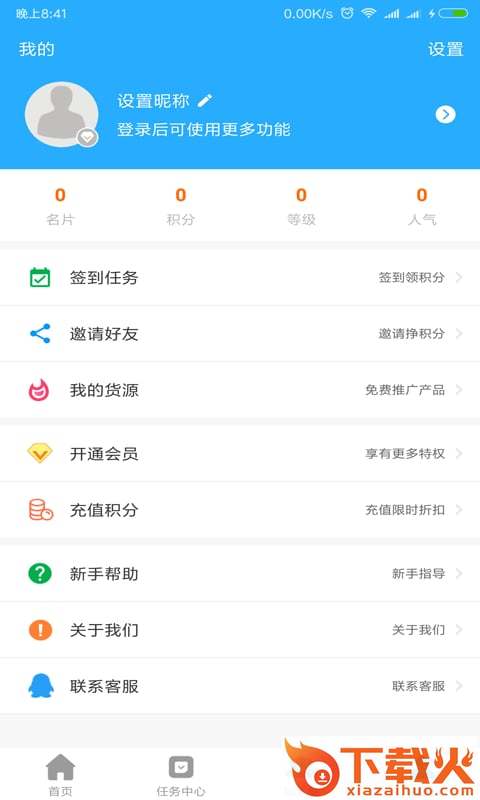The height and width of the screenshot is (800, 480).
Task: Open 关于我们 row
Action: tap(240, 630)
